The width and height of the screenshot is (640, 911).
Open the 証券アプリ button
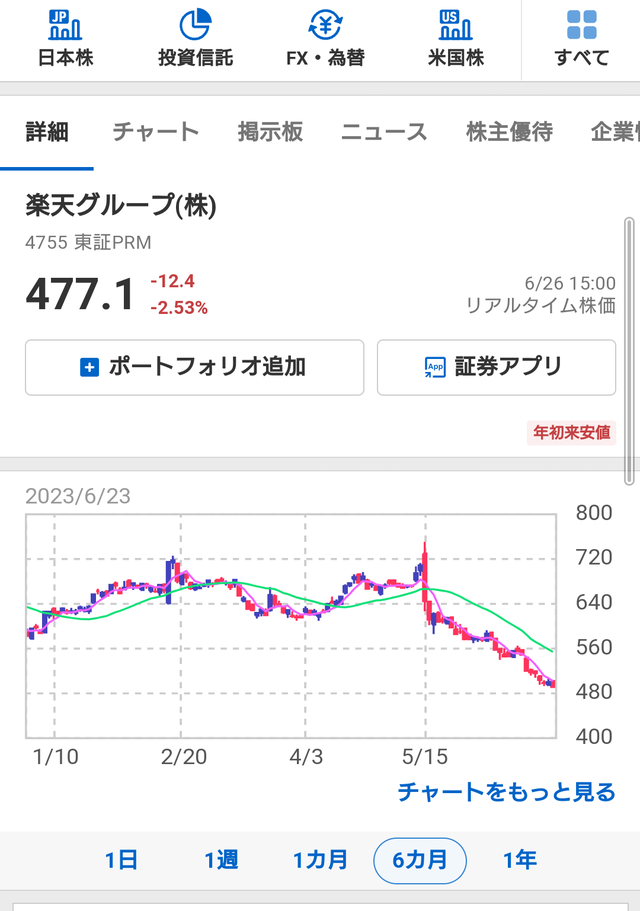coord(496,367)
